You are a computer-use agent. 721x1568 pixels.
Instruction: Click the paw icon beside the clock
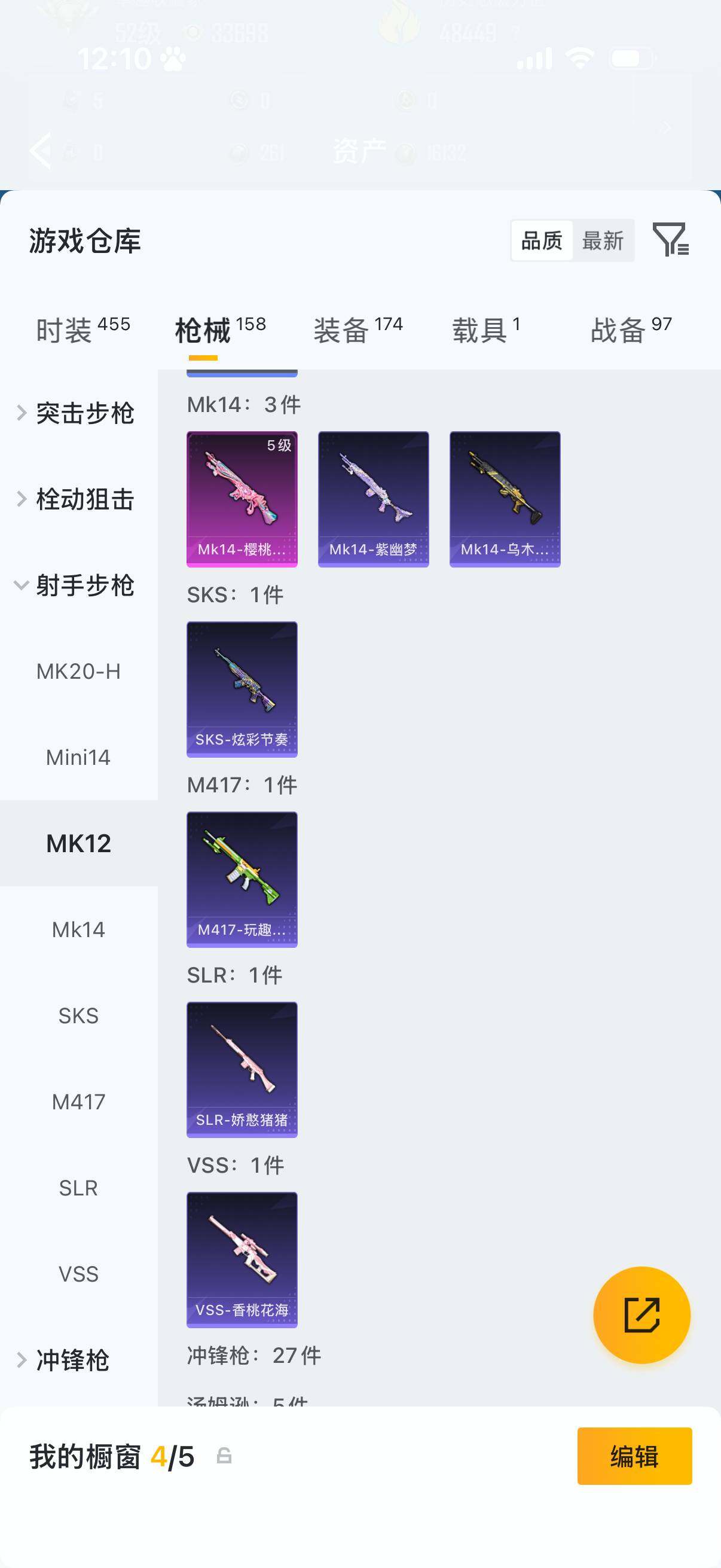click(x=172, y=59)
